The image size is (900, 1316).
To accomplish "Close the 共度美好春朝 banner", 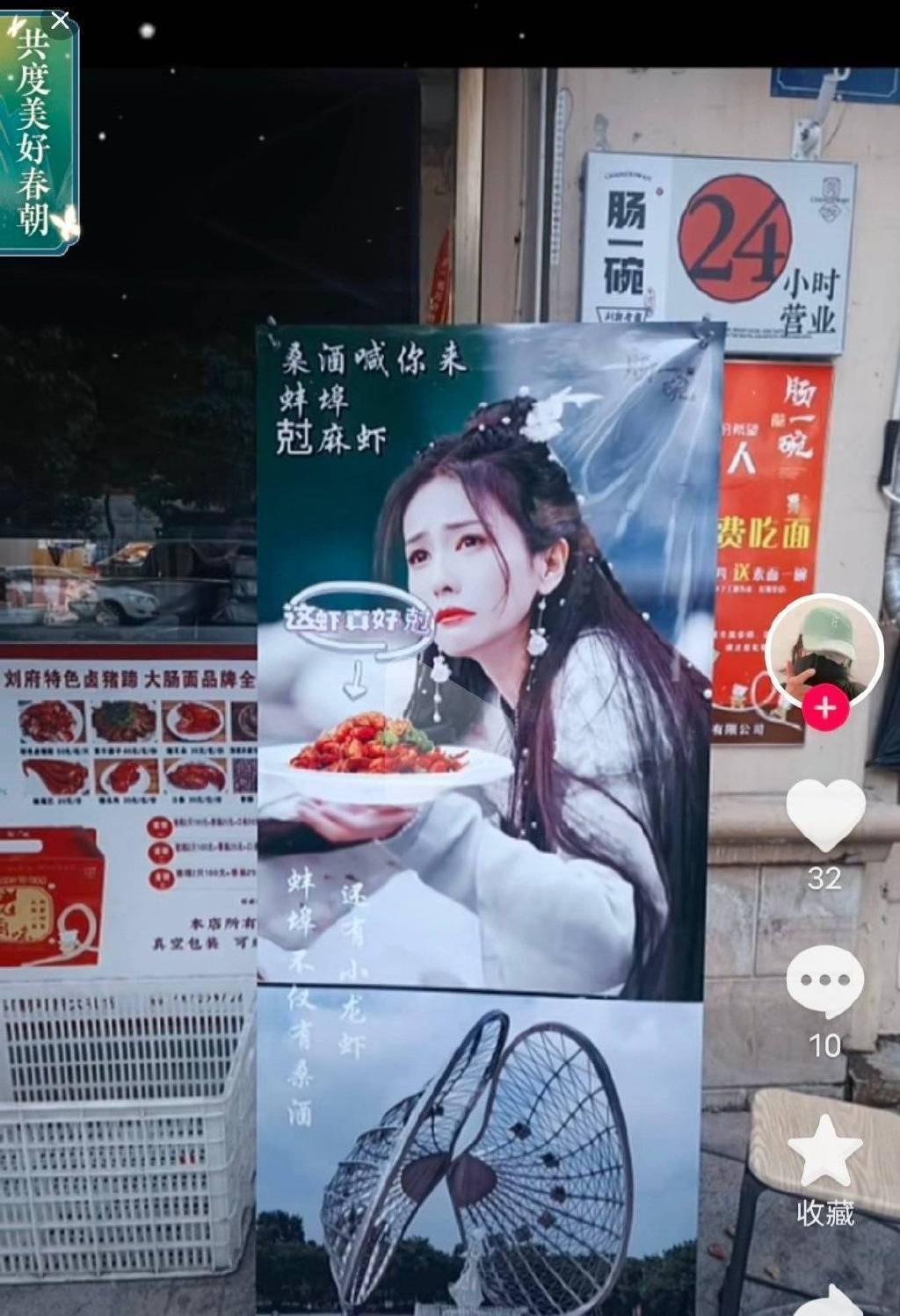I will pyautogui.click(x=60, y=20).
